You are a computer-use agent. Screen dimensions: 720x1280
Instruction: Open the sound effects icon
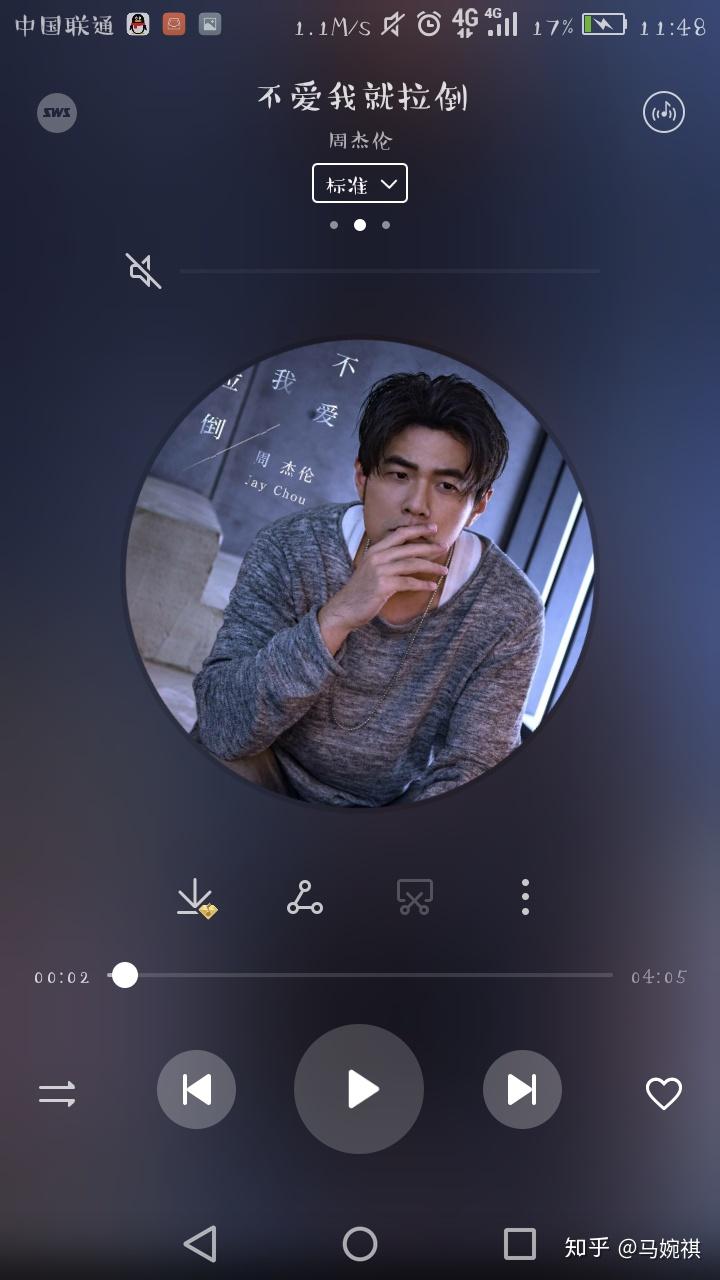662,112
